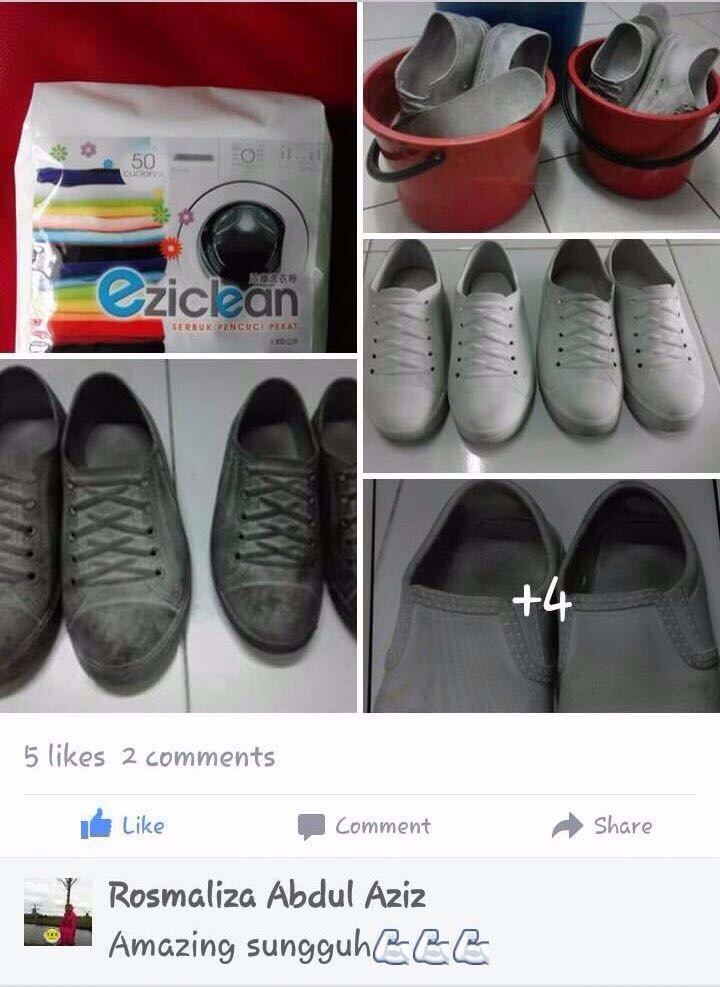This screenshot has width=720, height=987.
Task: Open the shoes in red buckets photo
Action: point(540,117)
